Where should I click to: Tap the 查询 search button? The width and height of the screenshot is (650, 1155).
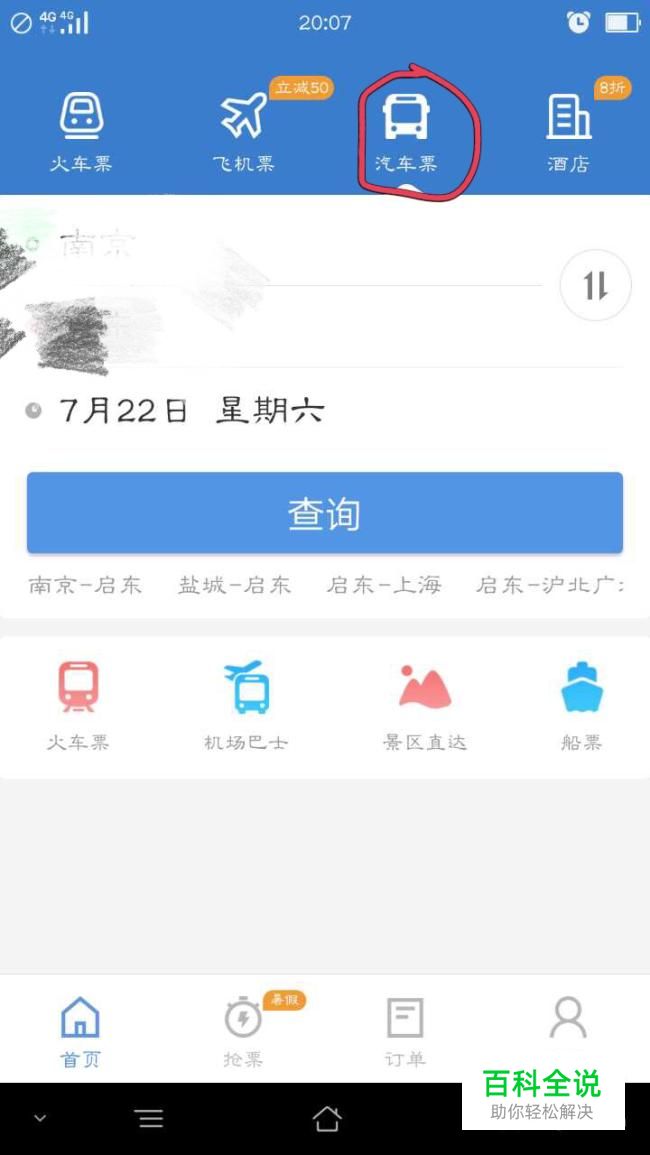click(x=325, y=513)
